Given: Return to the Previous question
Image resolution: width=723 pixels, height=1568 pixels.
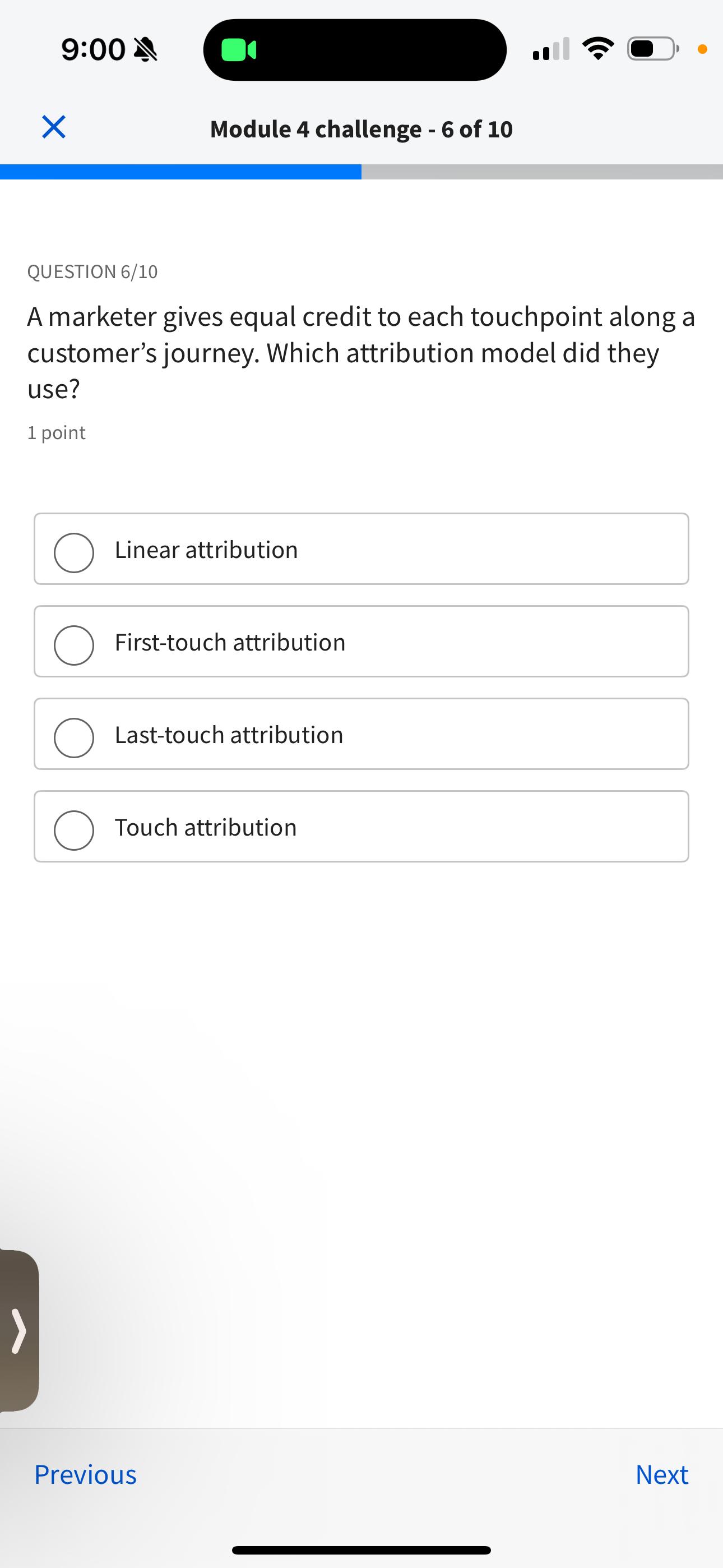Looking at the screenshot, I should [x=86, y=1475].
